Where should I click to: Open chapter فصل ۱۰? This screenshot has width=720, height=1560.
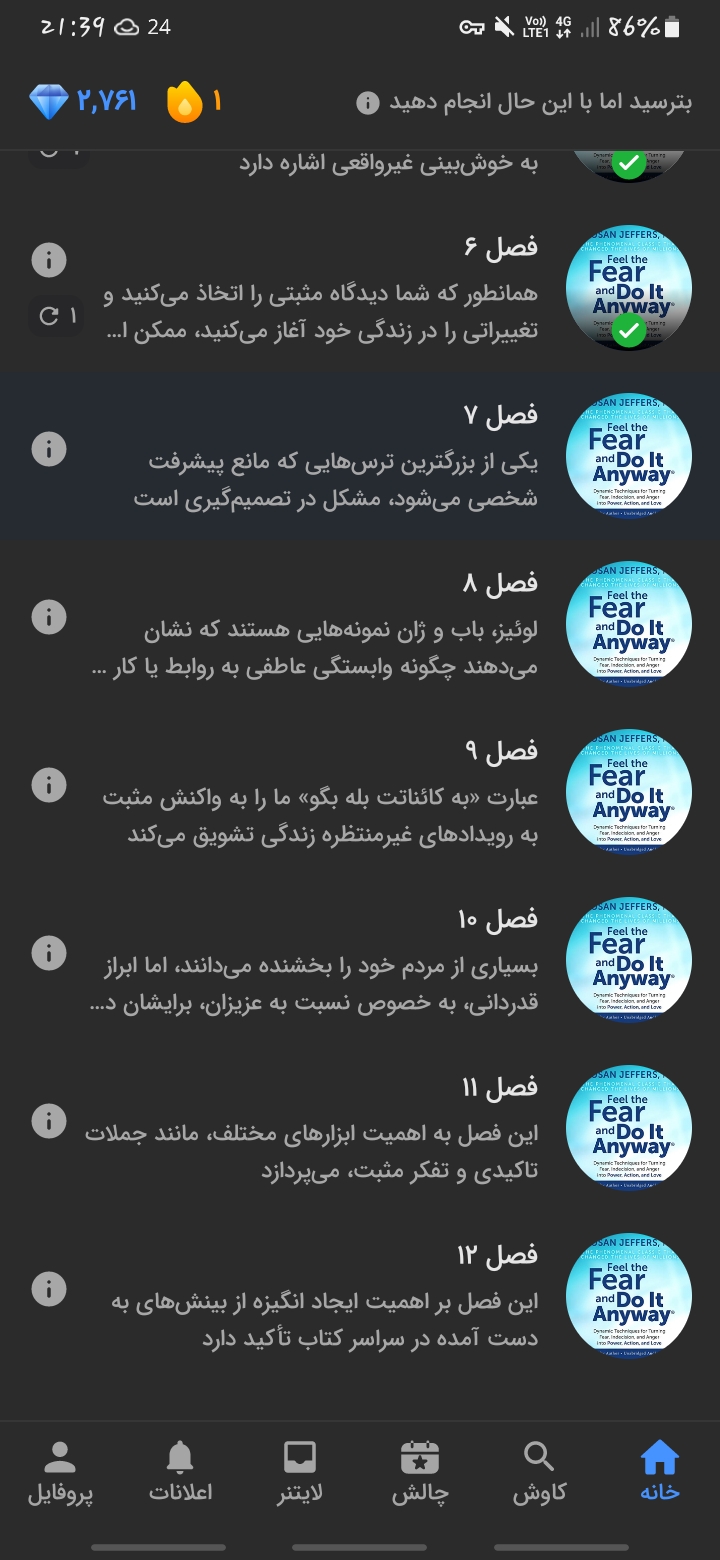click(x=360, y=960)
